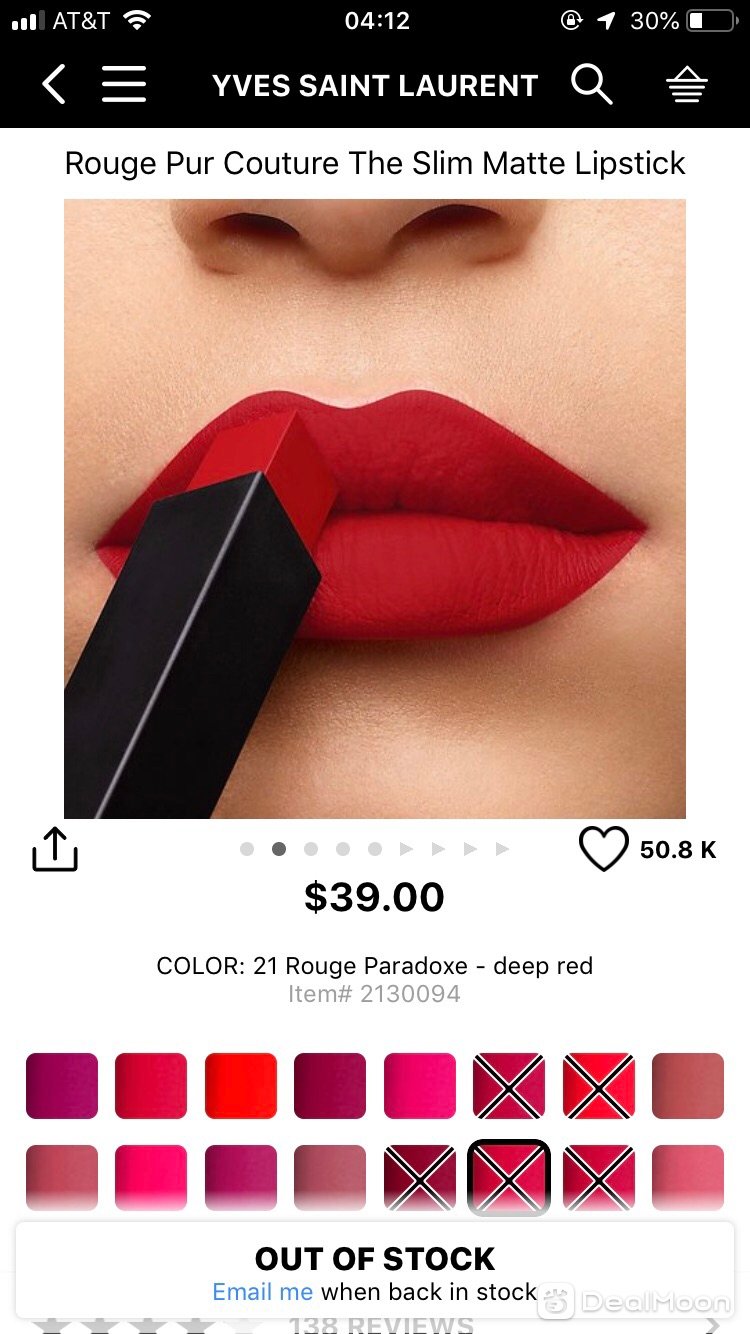Go back to the previous page

coord(54,85)
